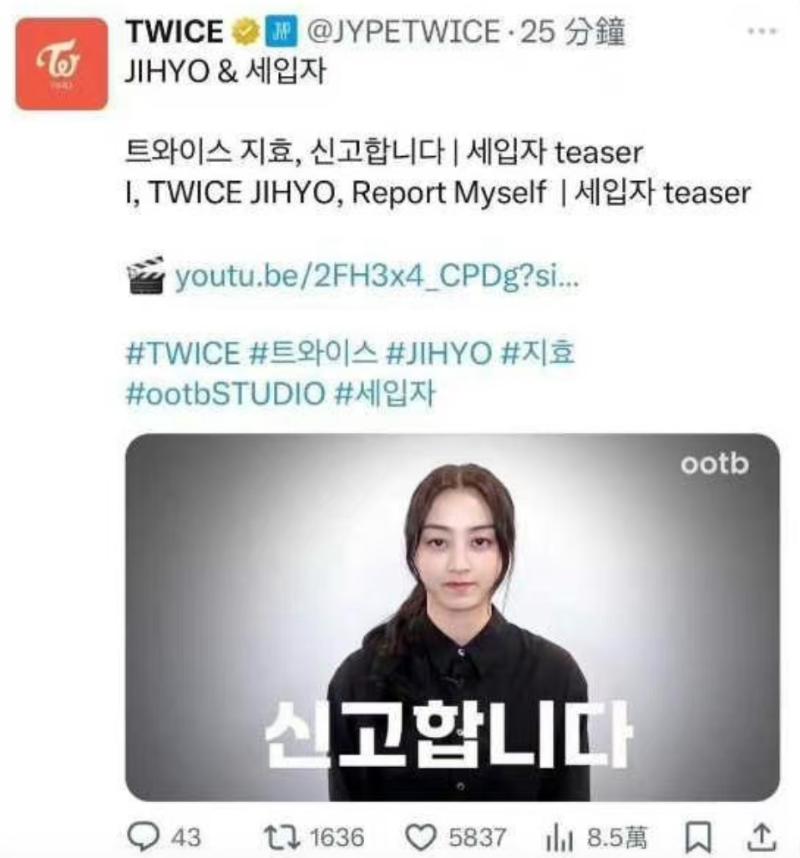Open the video preview card
Viewport: 800px width, 858px height.
(x=452, y=616)
